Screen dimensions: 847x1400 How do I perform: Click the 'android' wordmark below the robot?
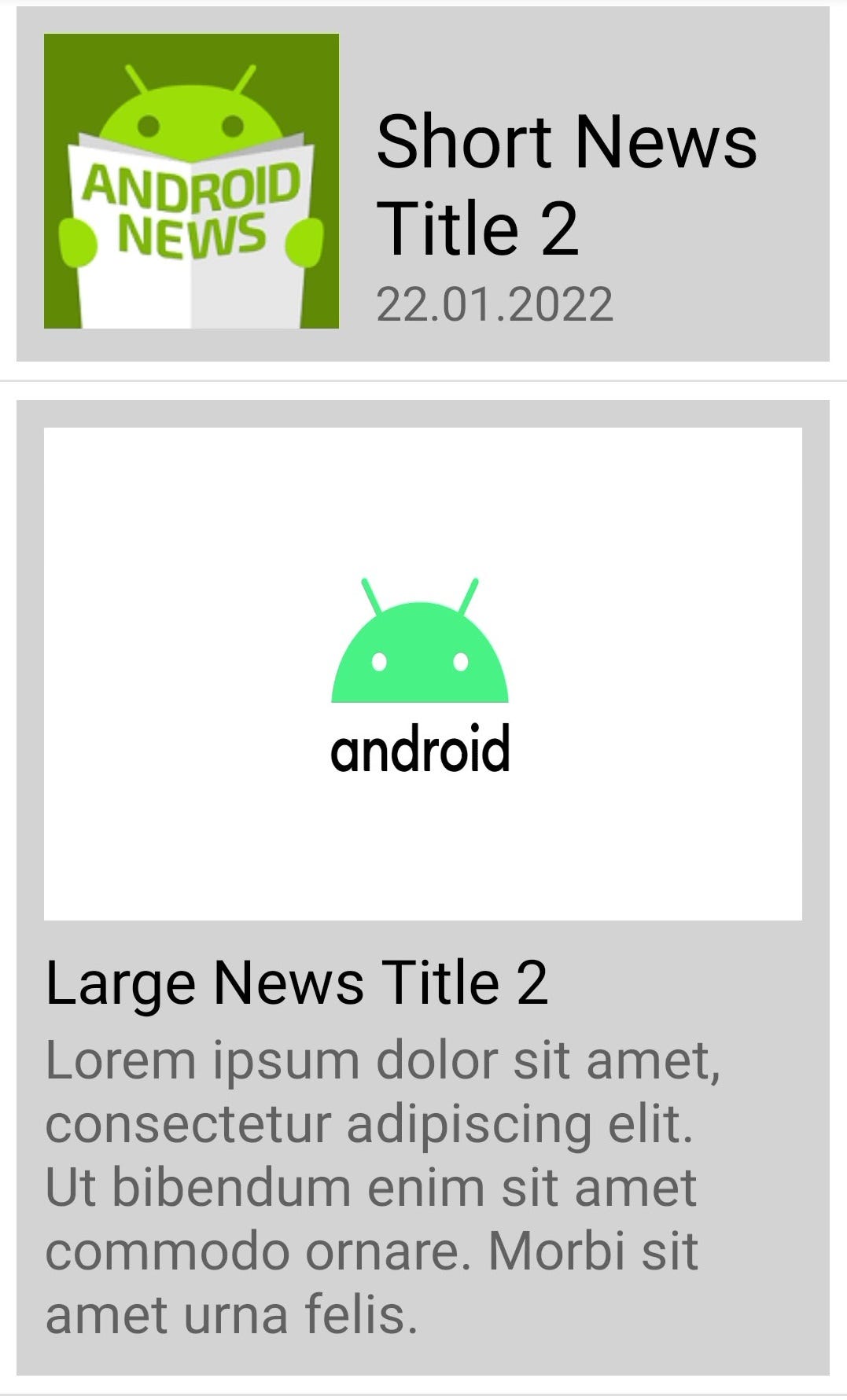[x=422, y=752]
